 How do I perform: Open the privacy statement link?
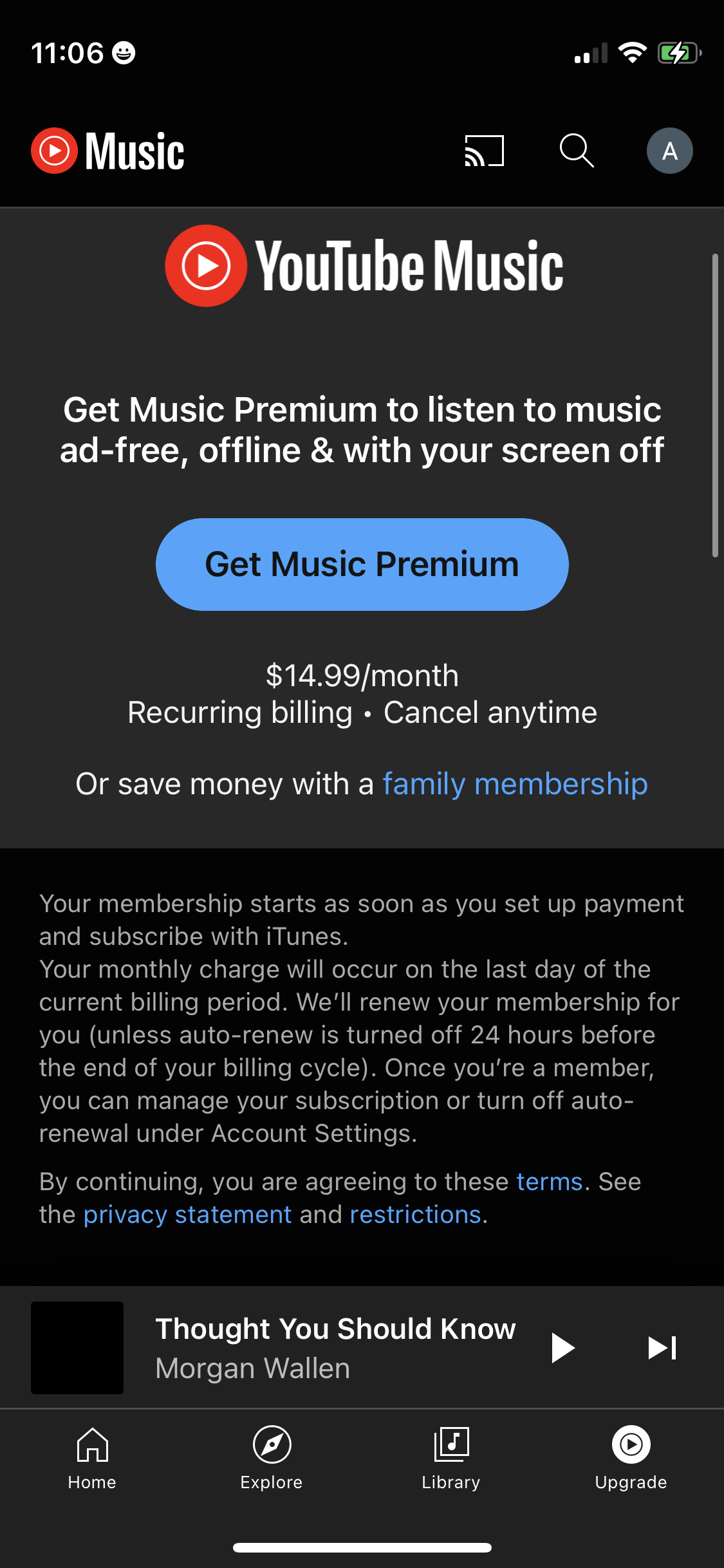pos(187,1214)
